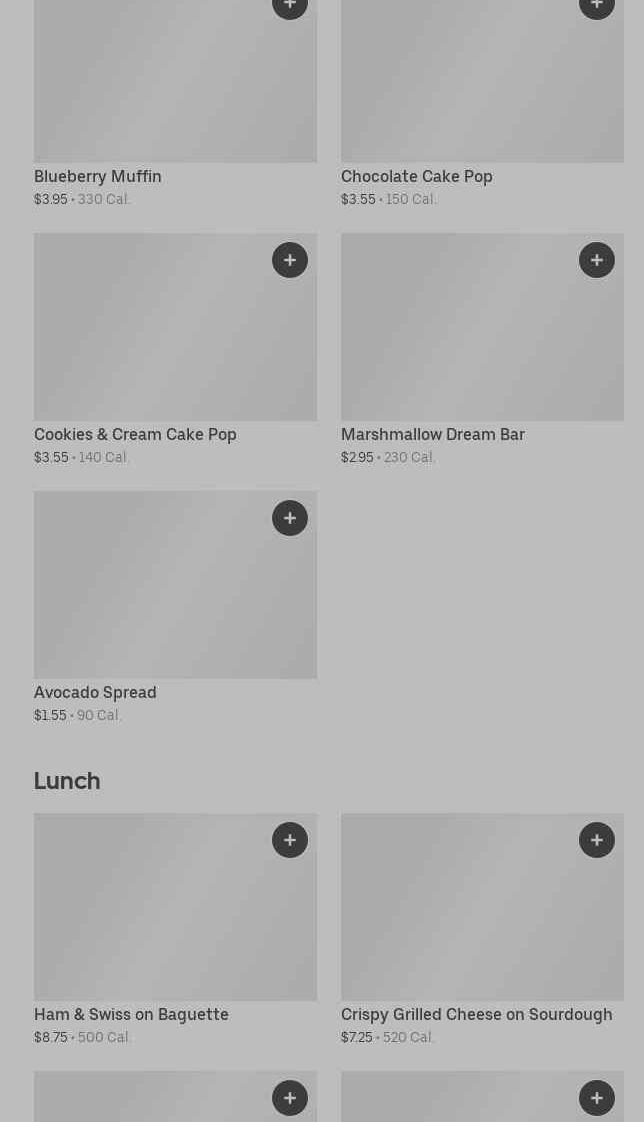Add Blueberry Muffin to the order

[290, 6]
